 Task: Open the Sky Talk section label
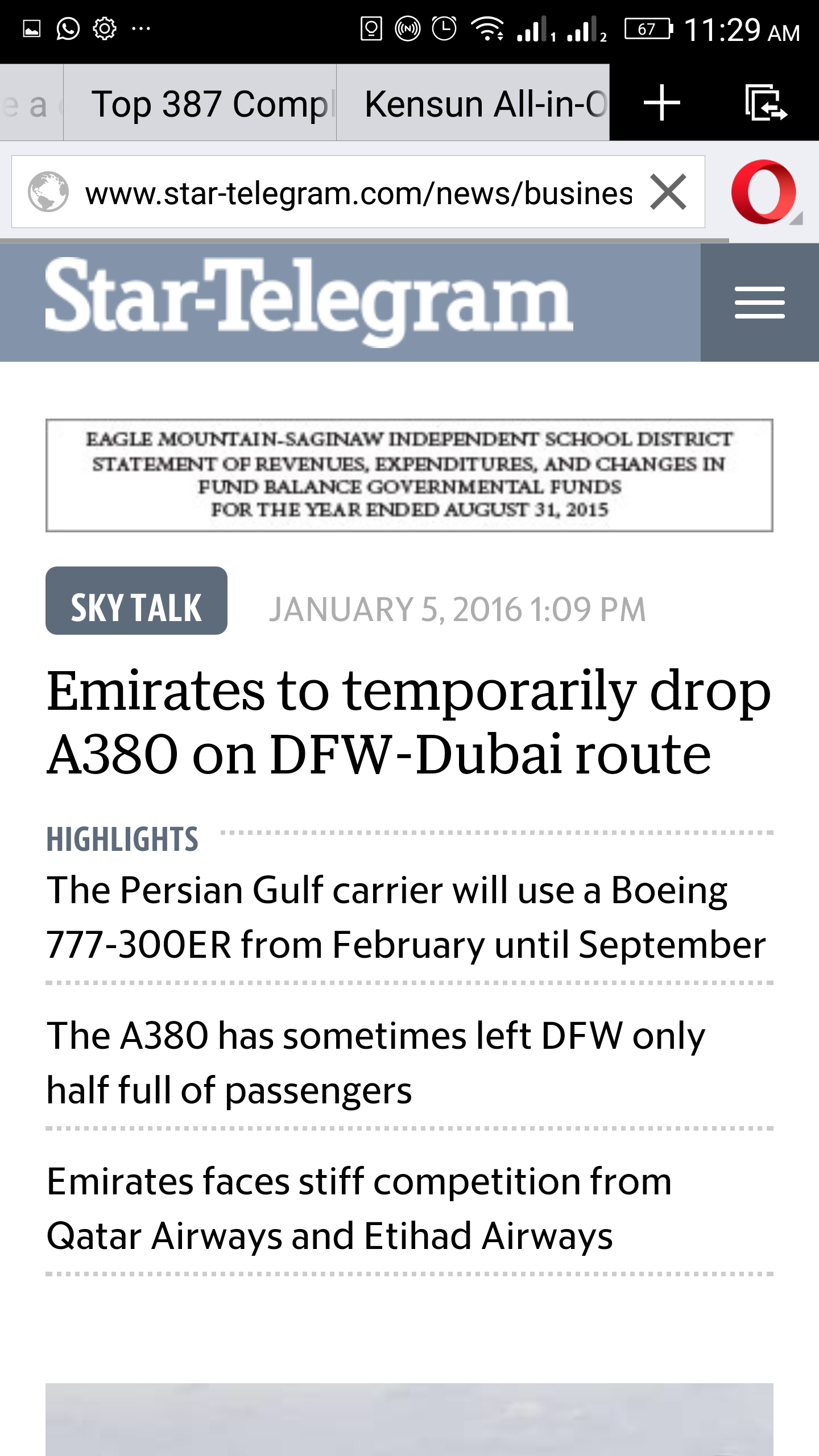(136, 601)
